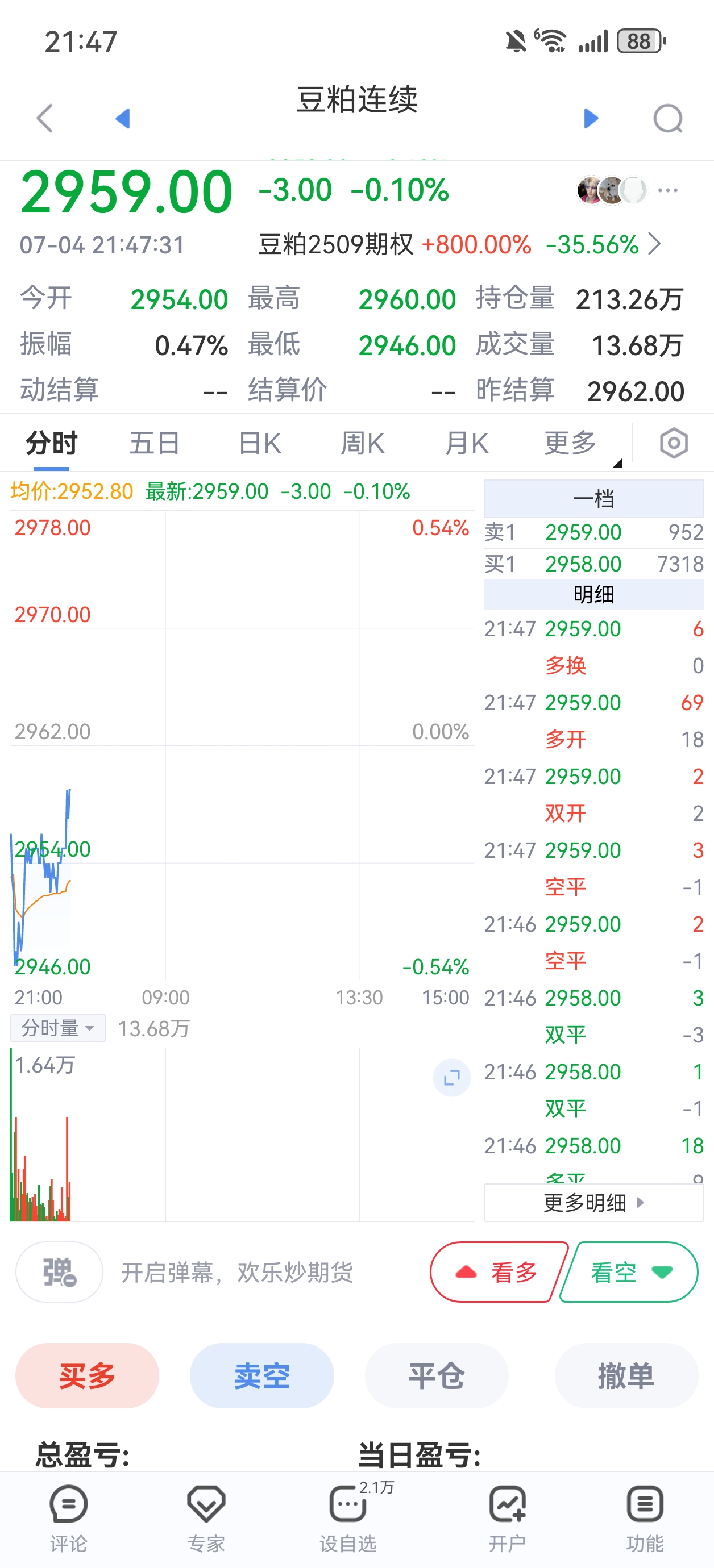Go back using the left chevron
This screenshot has height=1568, width=714.
click(44, 118)
